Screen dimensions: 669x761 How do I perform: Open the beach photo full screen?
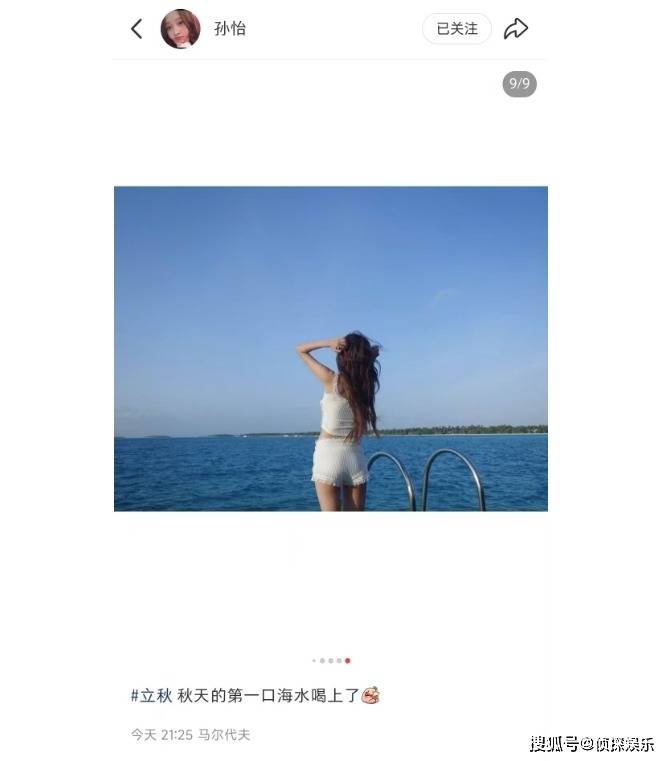(x=330, y=348)
